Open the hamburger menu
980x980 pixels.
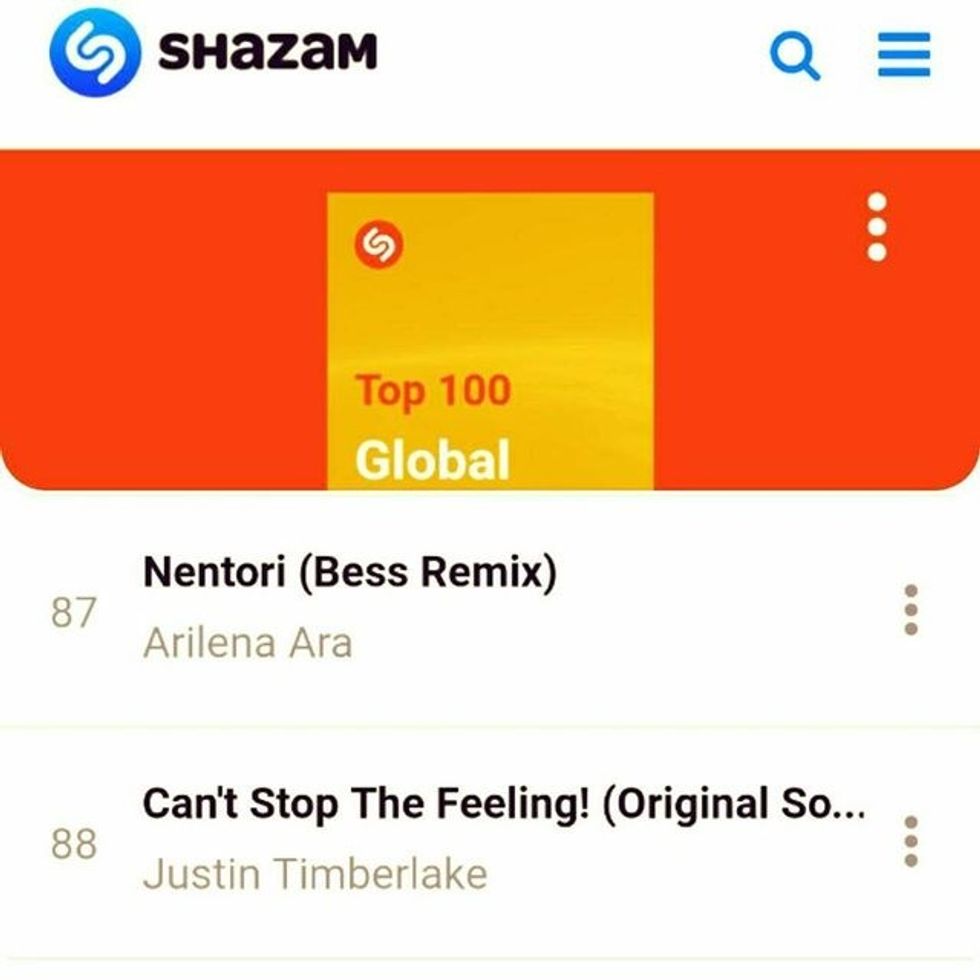pos(904,54)
